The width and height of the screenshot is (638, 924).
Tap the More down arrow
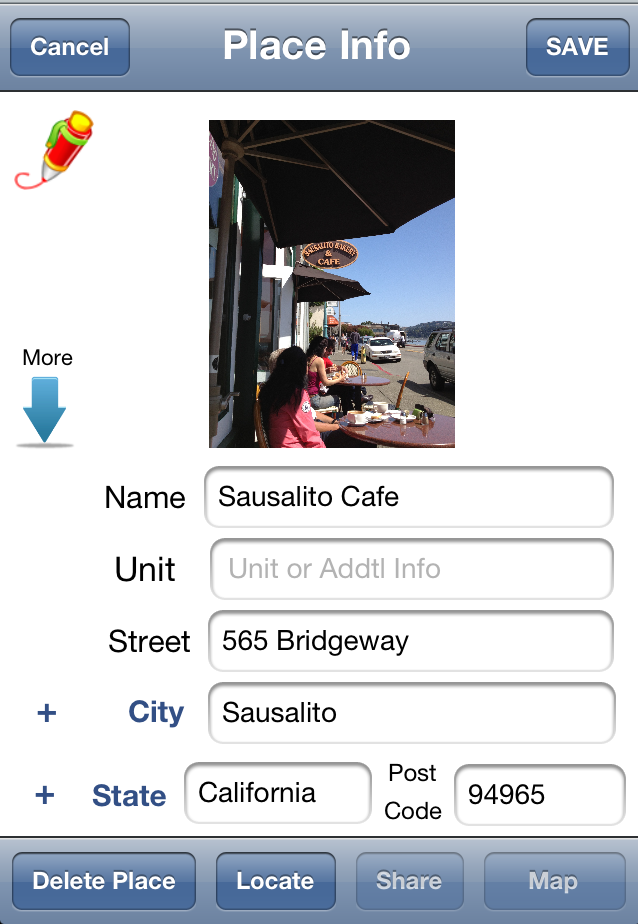coord(45,408)
